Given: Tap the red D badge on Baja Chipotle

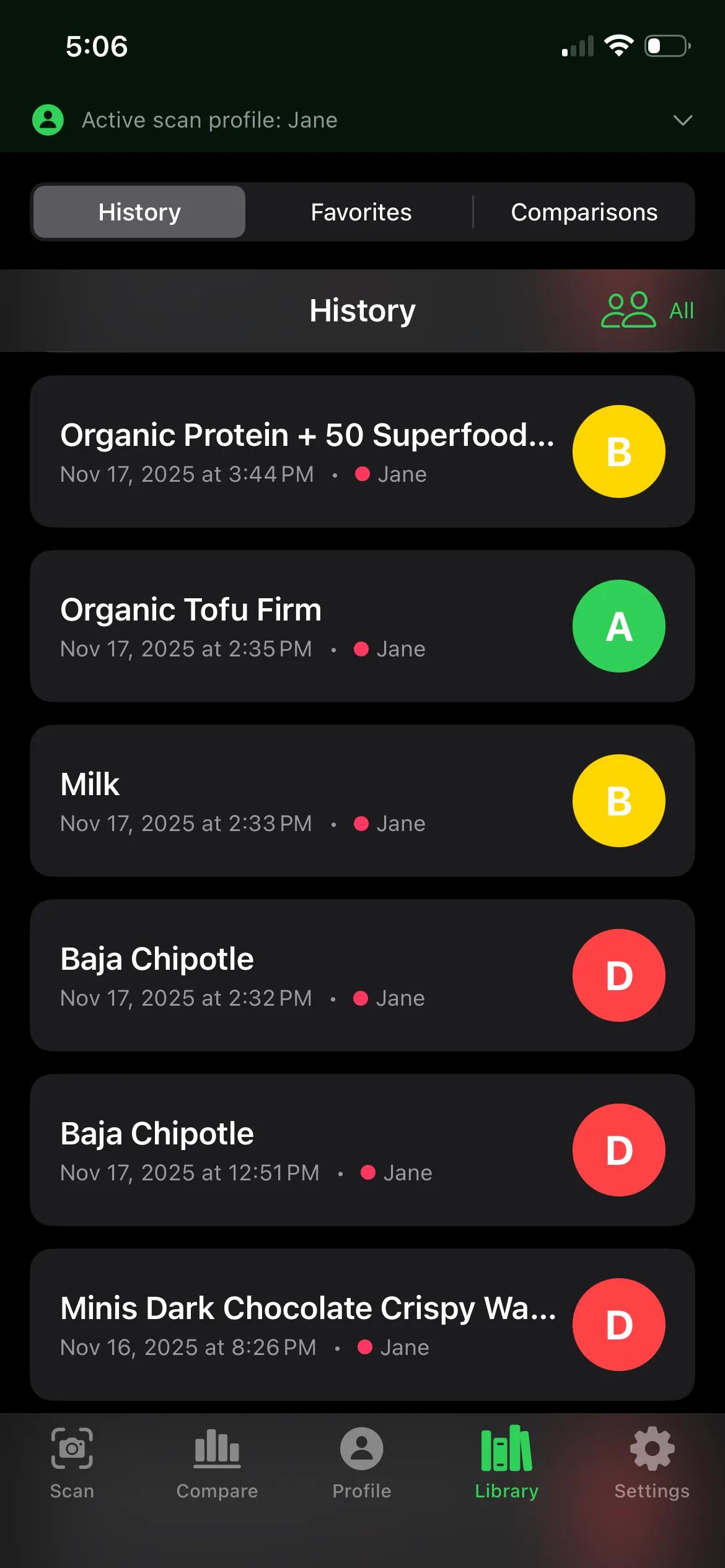Looking at the screenshot, I should (x=618, y=975).
